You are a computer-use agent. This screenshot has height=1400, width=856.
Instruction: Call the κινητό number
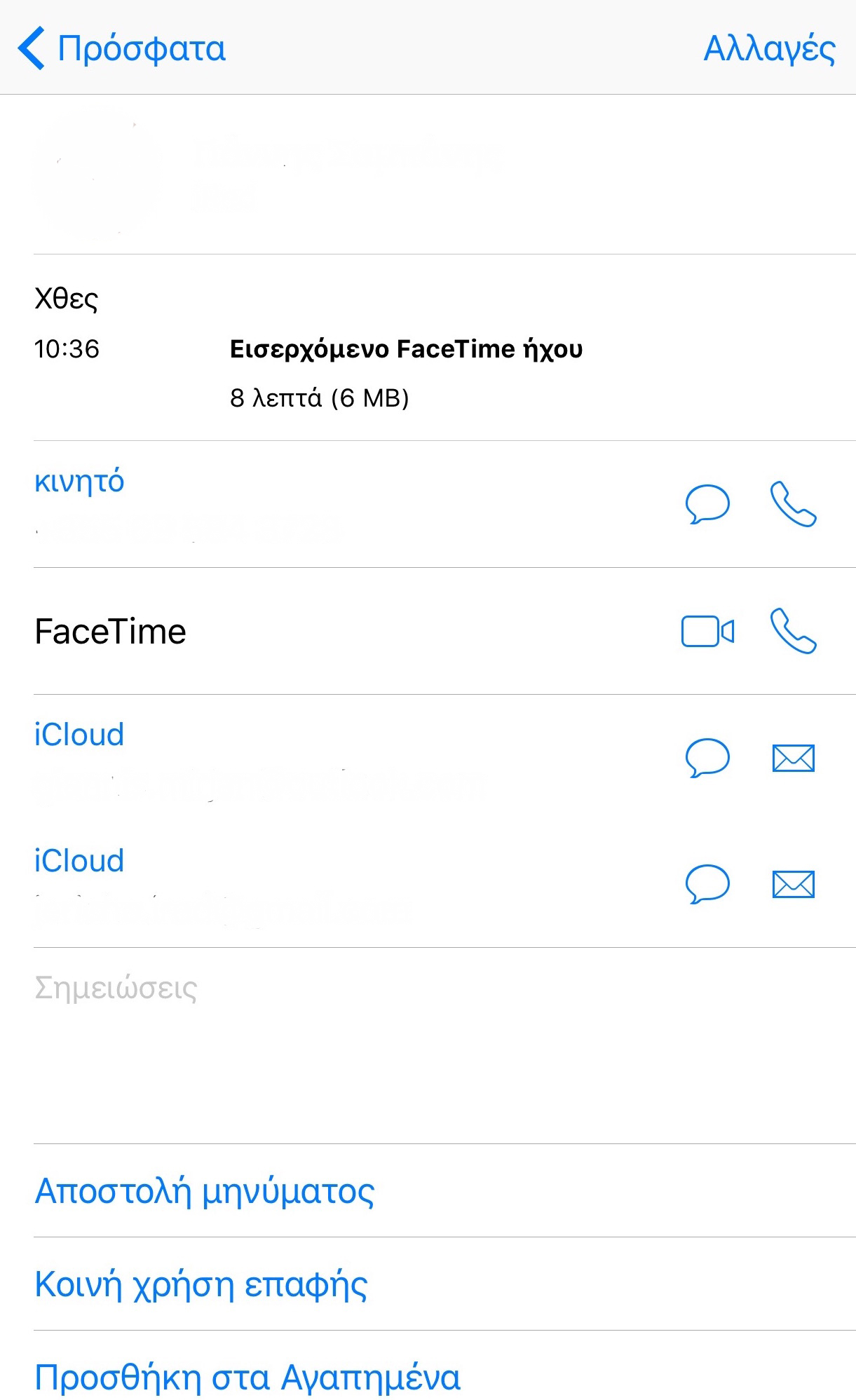tap(793, 503)
